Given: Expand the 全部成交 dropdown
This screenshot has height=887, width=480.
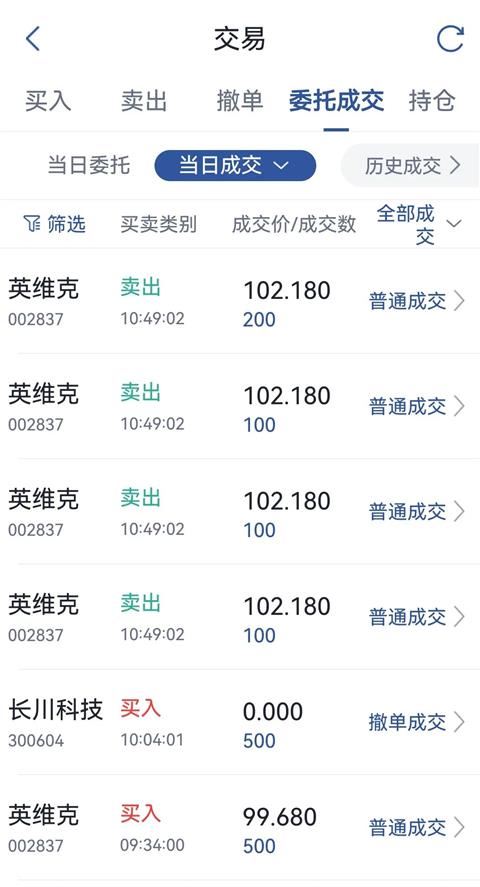Looking at the screenshot, I should [419, 224].
